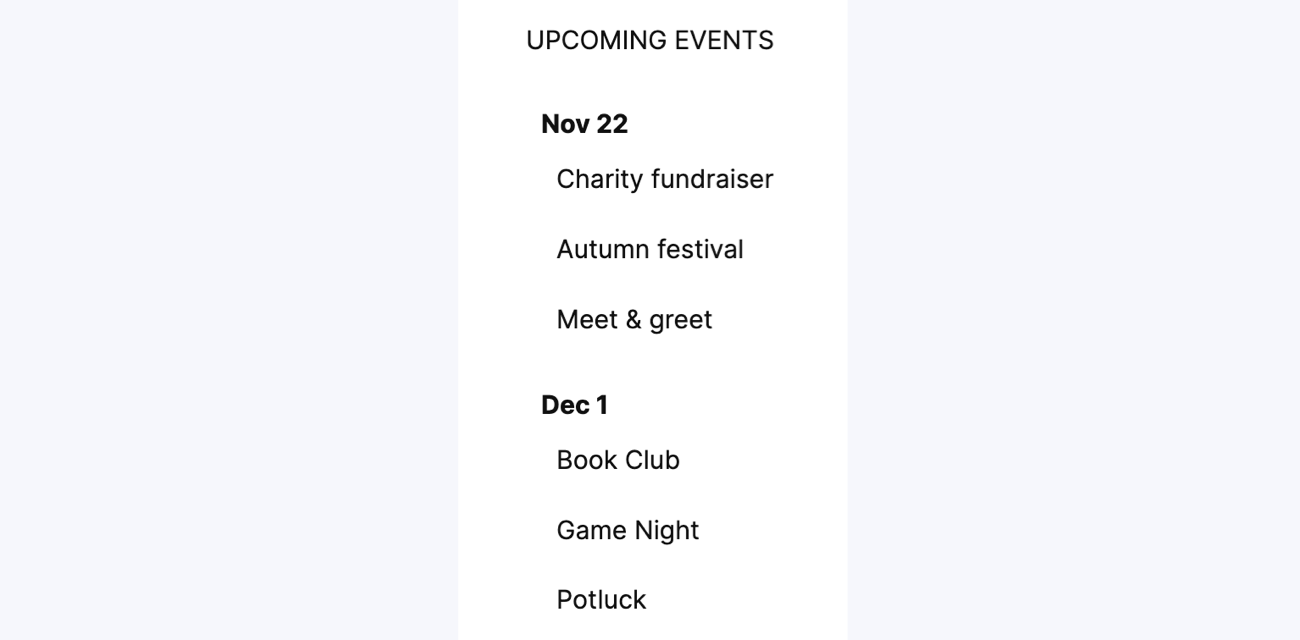Open the Book Club event

[617, 460]
